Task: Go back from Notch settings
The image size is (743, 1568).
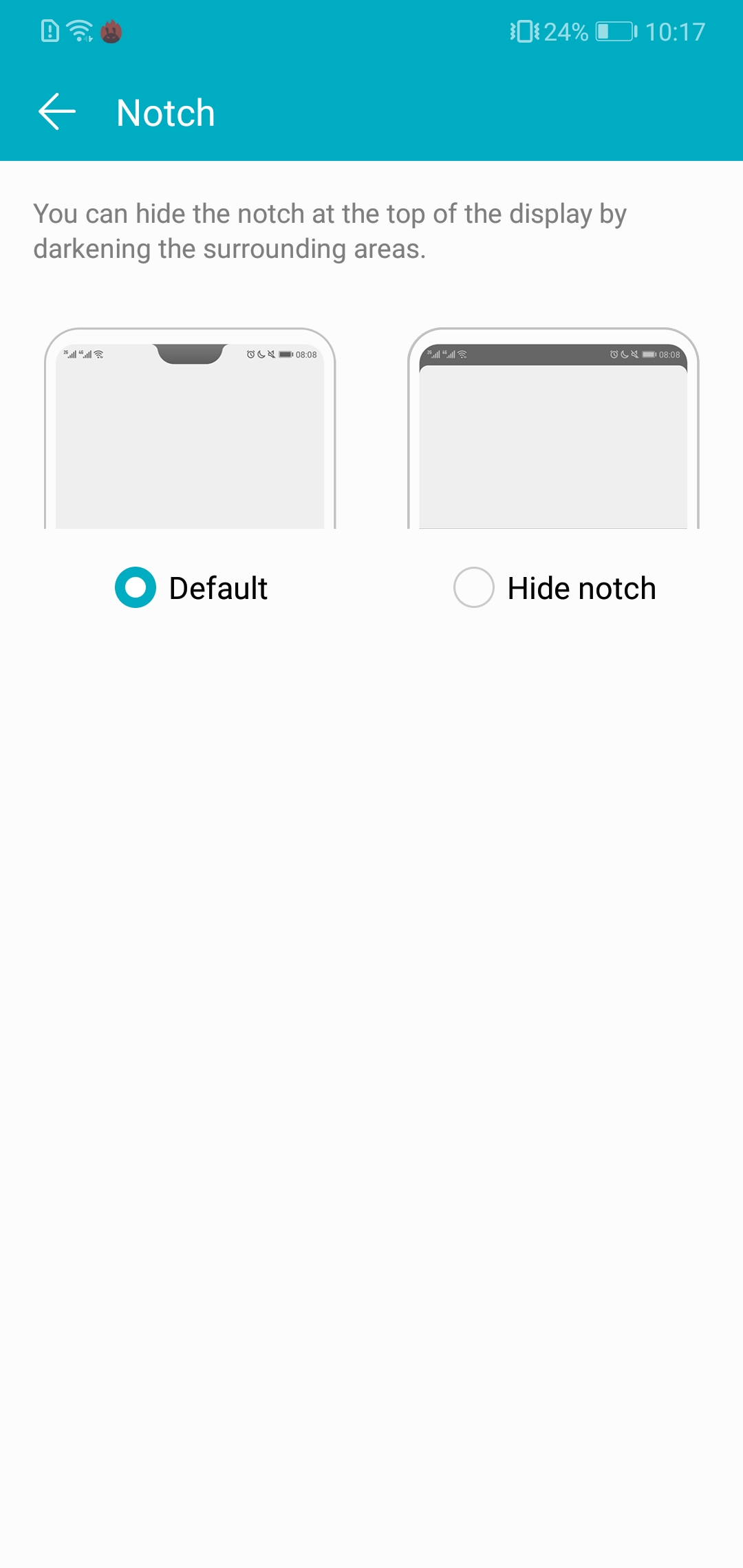Action: [56, 112]
